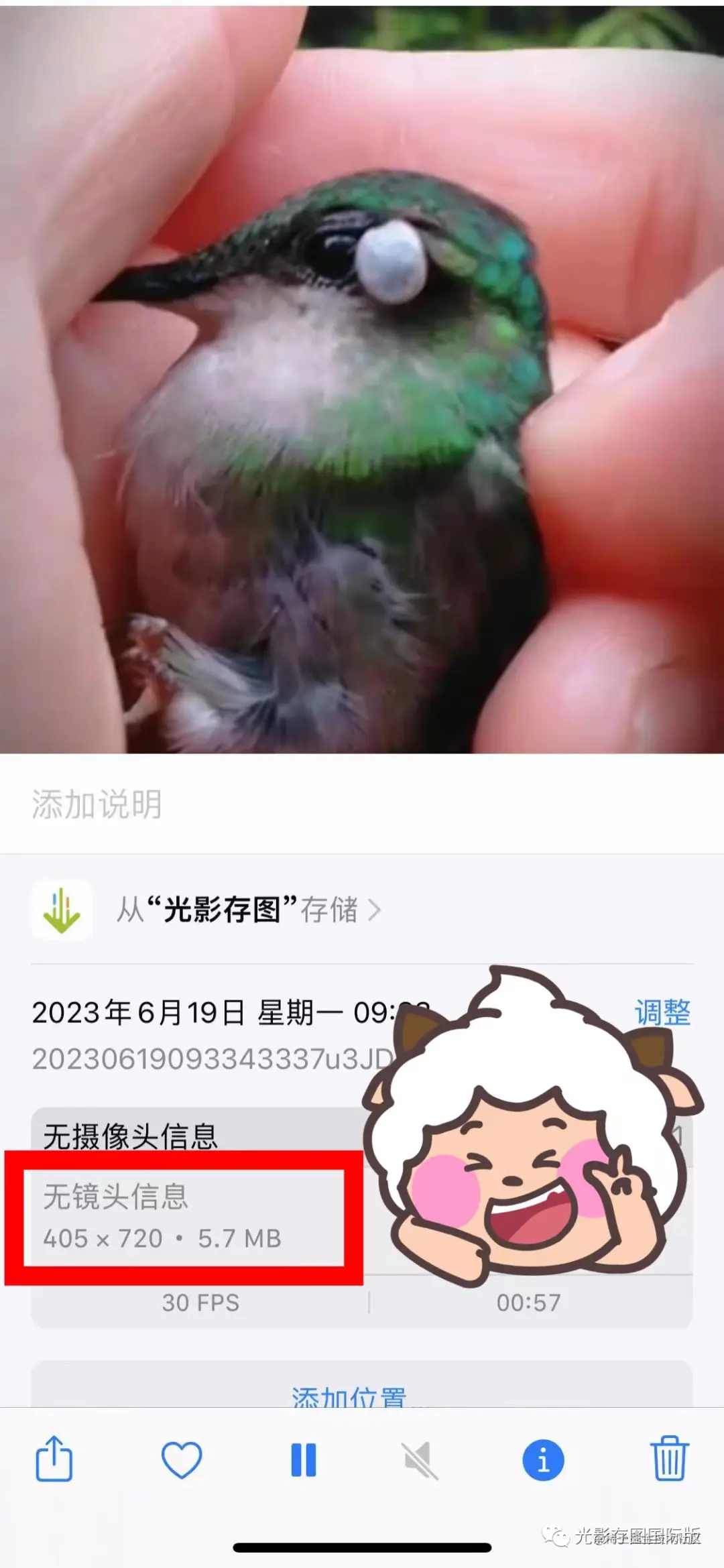This screenshot has height=1568, width=724.
Task: Tap 调整 to adjust date and time
Action: [x=662, y=1012]
